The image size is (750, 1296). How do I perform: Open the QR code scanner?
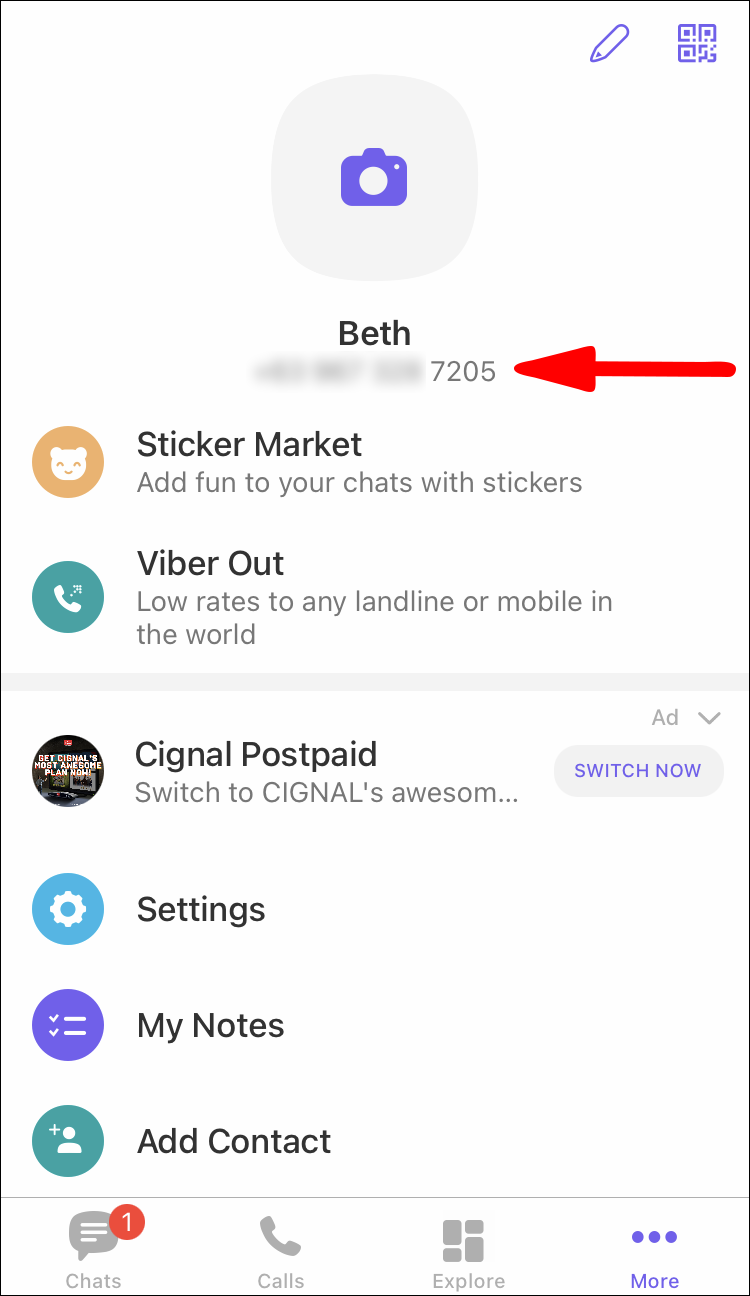point(697,44)
